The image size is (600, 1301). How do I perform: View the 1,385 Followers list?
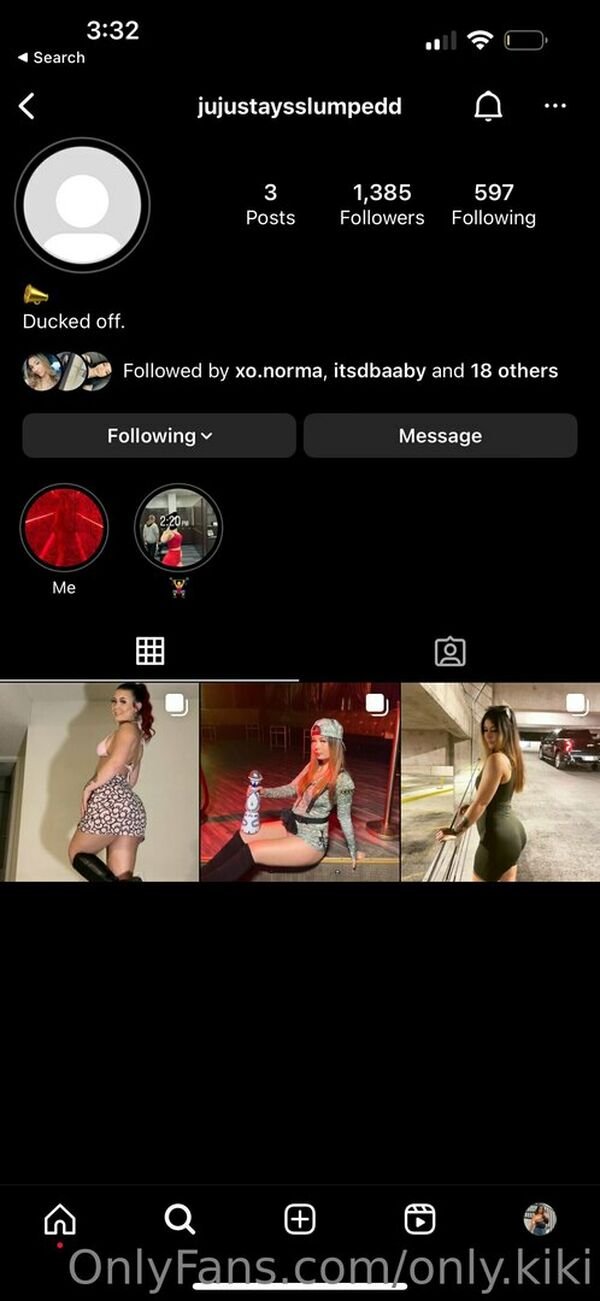pos(382,204)
